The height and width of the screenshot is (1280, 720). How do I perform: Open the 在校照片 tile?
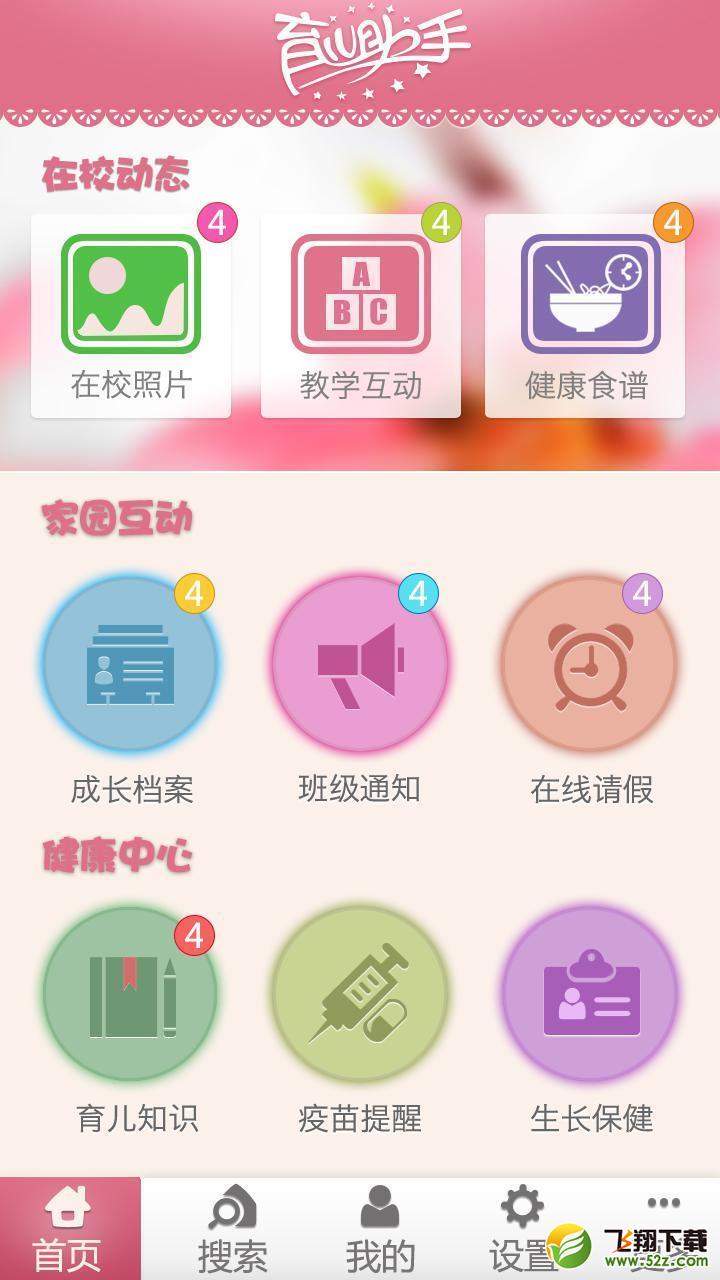pyautogui.click(x=131, y=316)
